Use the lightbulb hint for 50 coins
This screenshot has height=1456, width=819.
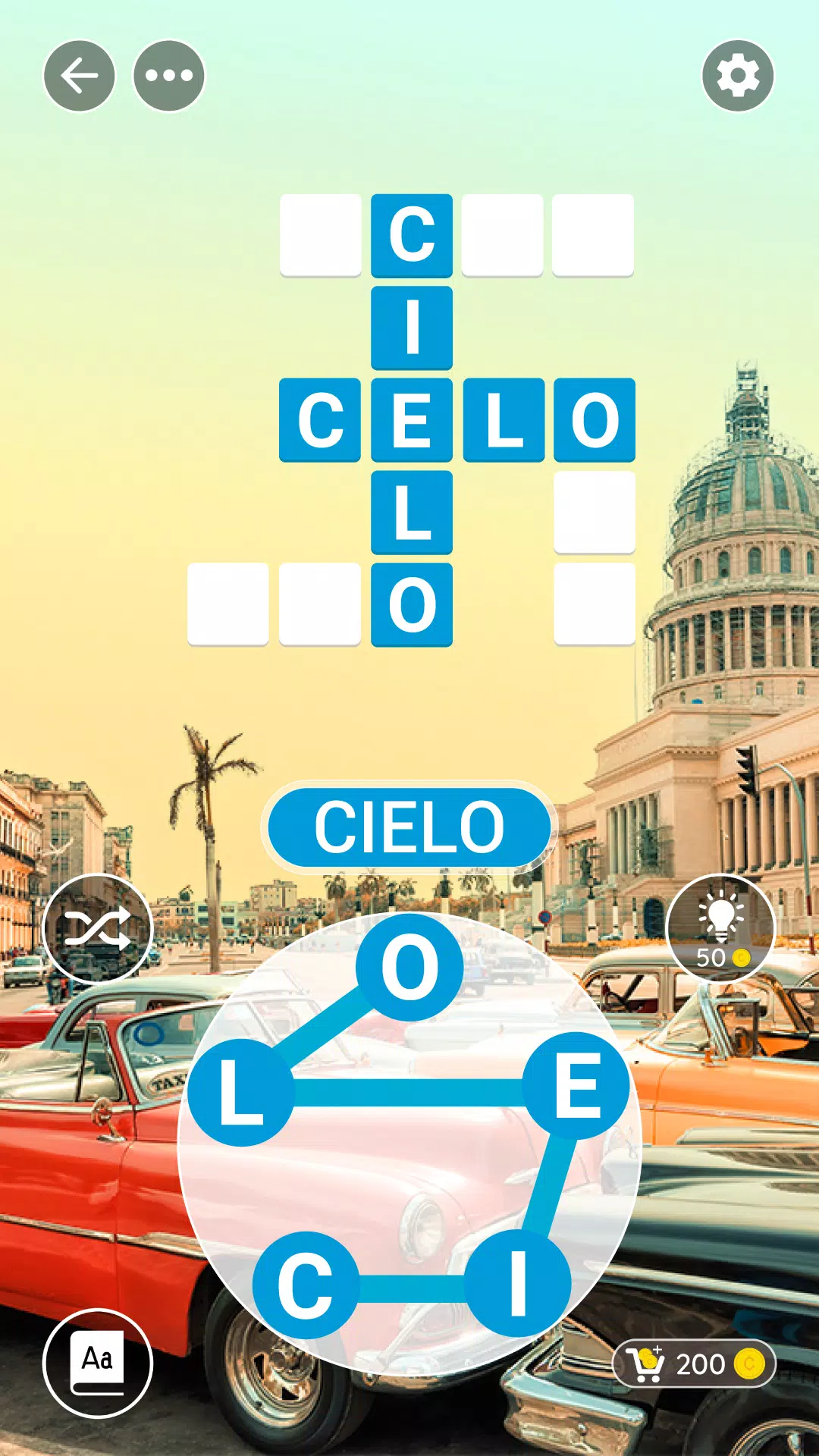tap(720, 928)
